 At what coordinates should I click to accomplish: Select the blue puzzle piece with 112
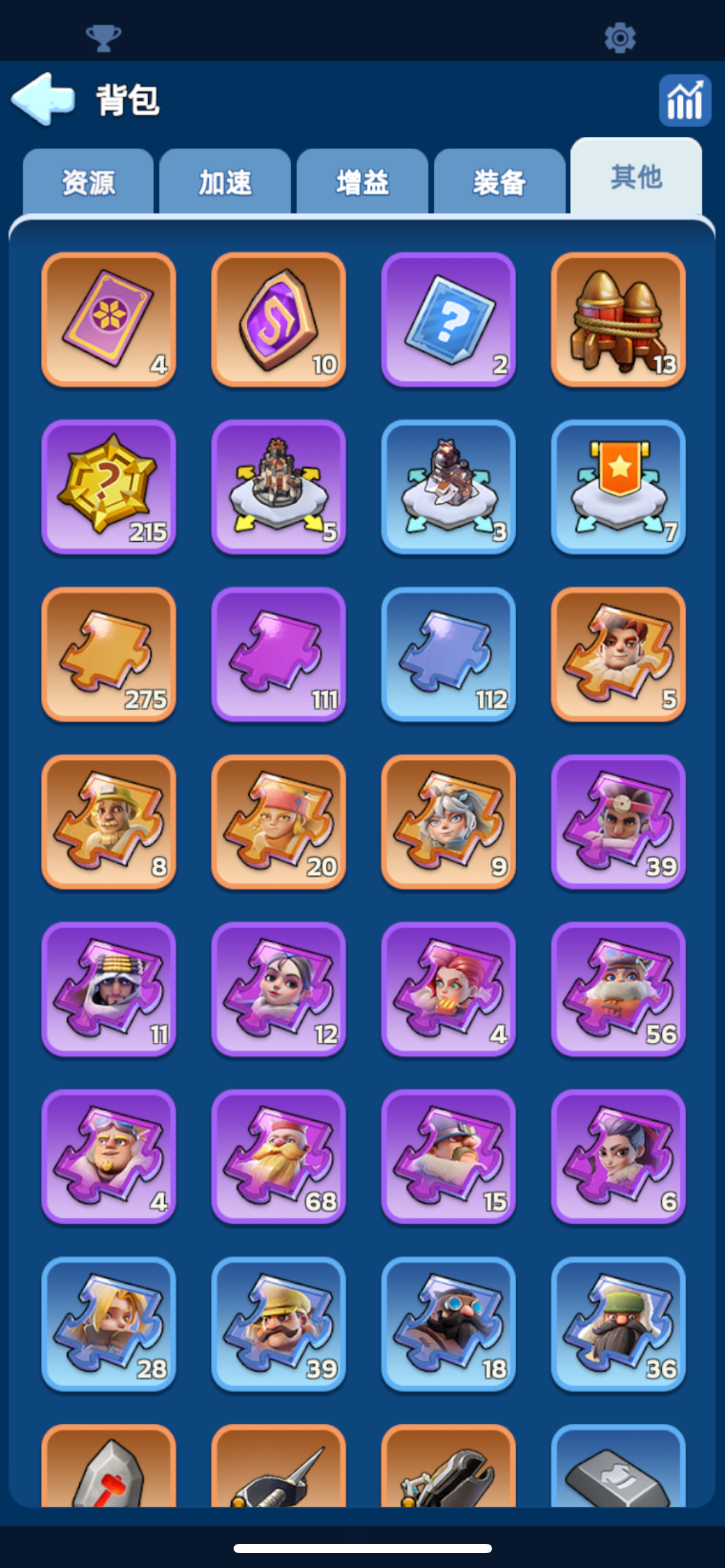448,654
